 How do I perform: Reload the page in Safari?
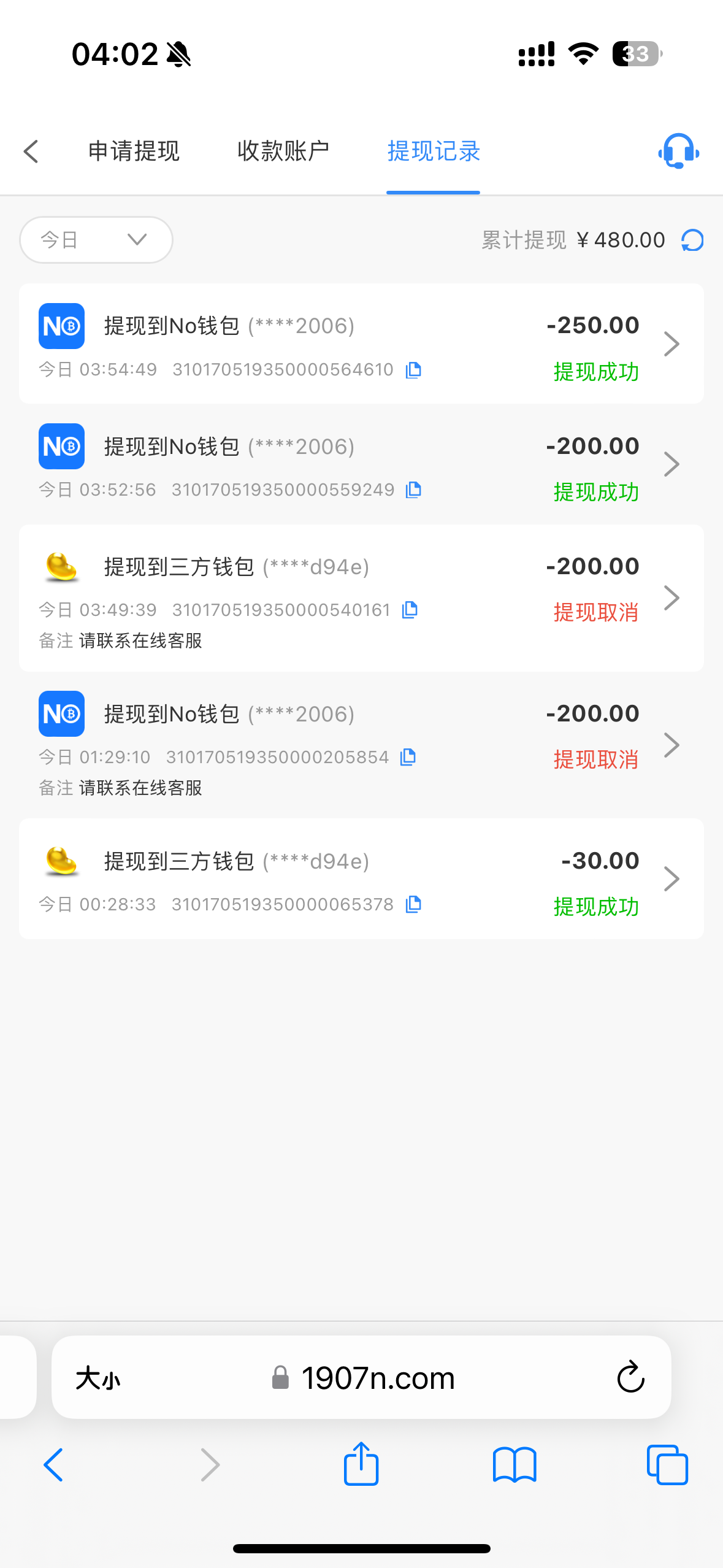click(x=630, y=1377)
